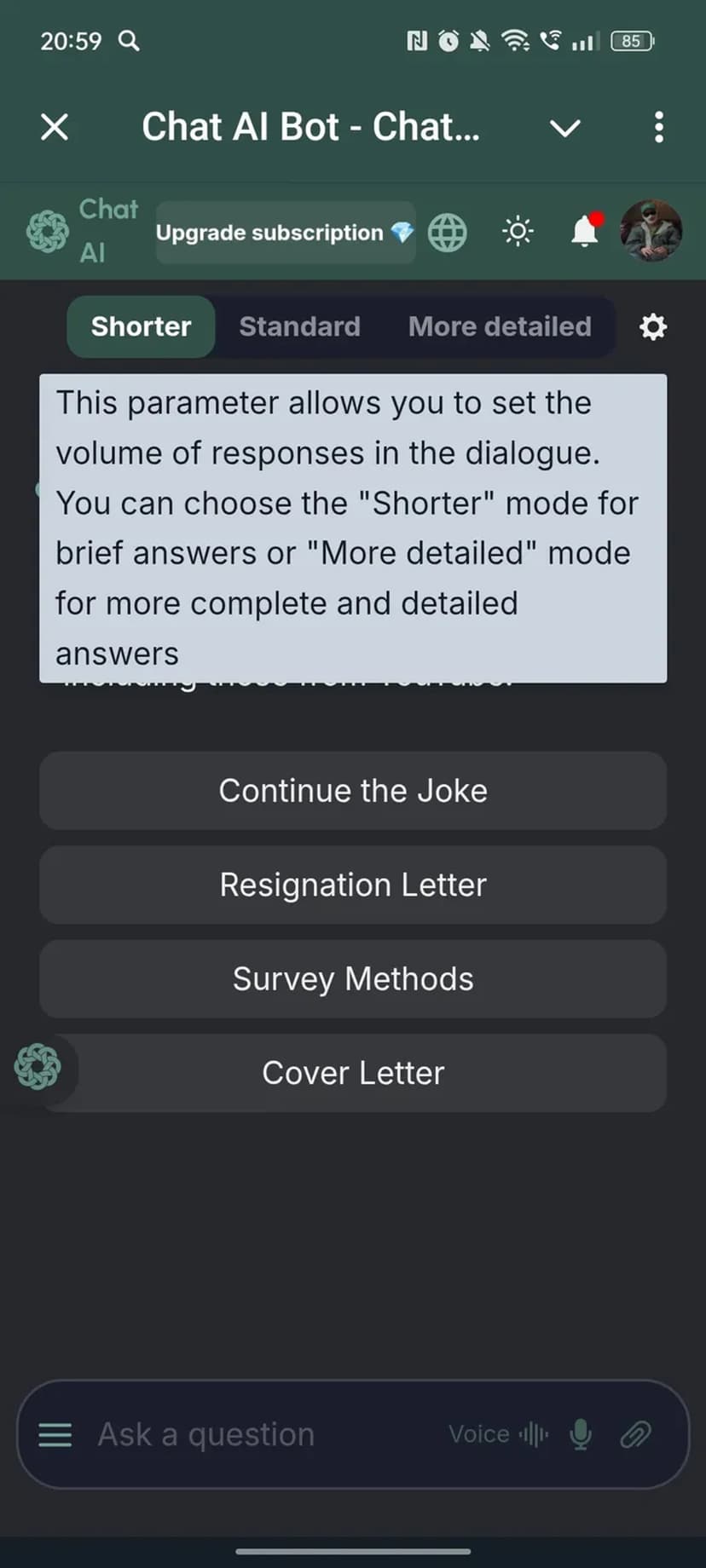Open the notifications bell
This screenshot has height=1568, width=706.
[585, 231]
